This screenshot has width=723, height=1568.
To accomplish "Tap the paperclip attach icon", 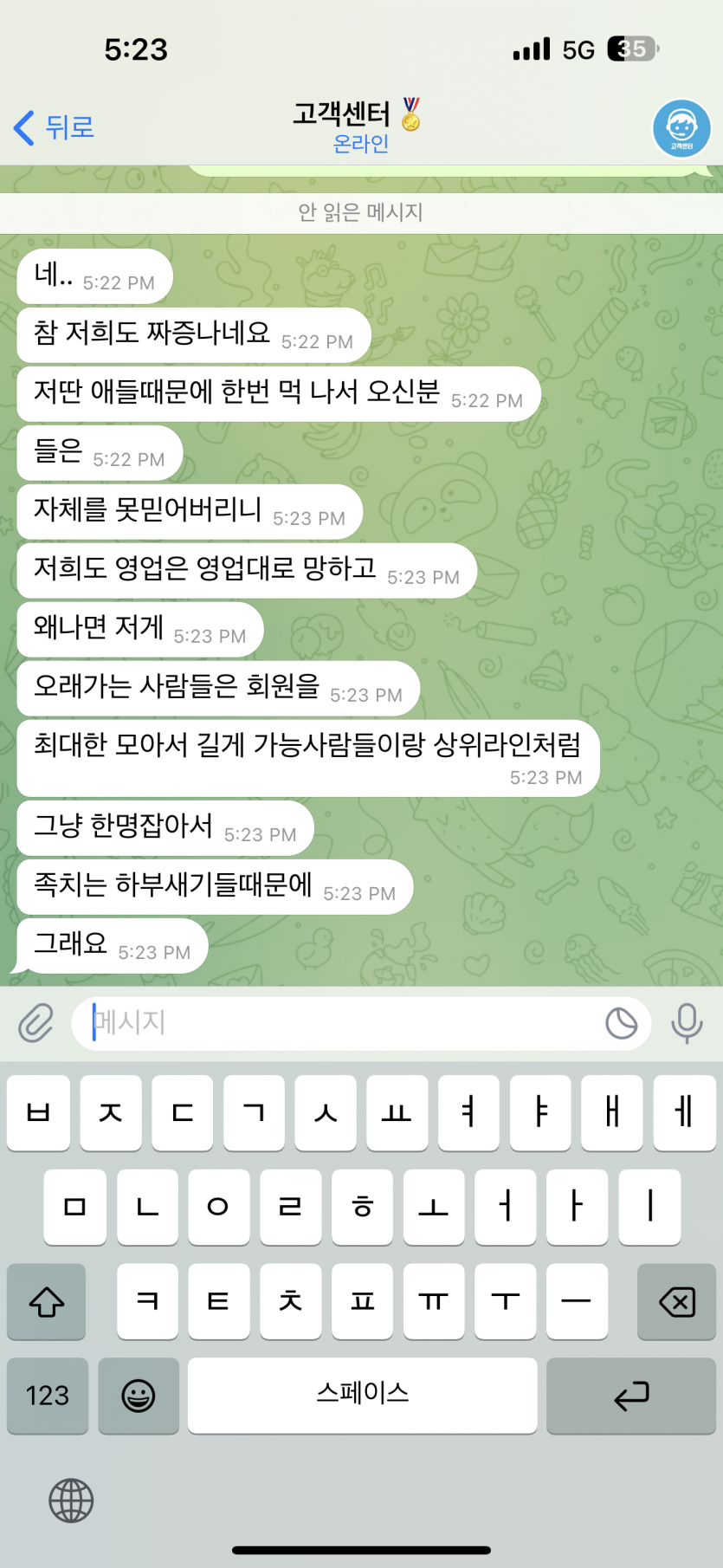I will [36, 1023].
